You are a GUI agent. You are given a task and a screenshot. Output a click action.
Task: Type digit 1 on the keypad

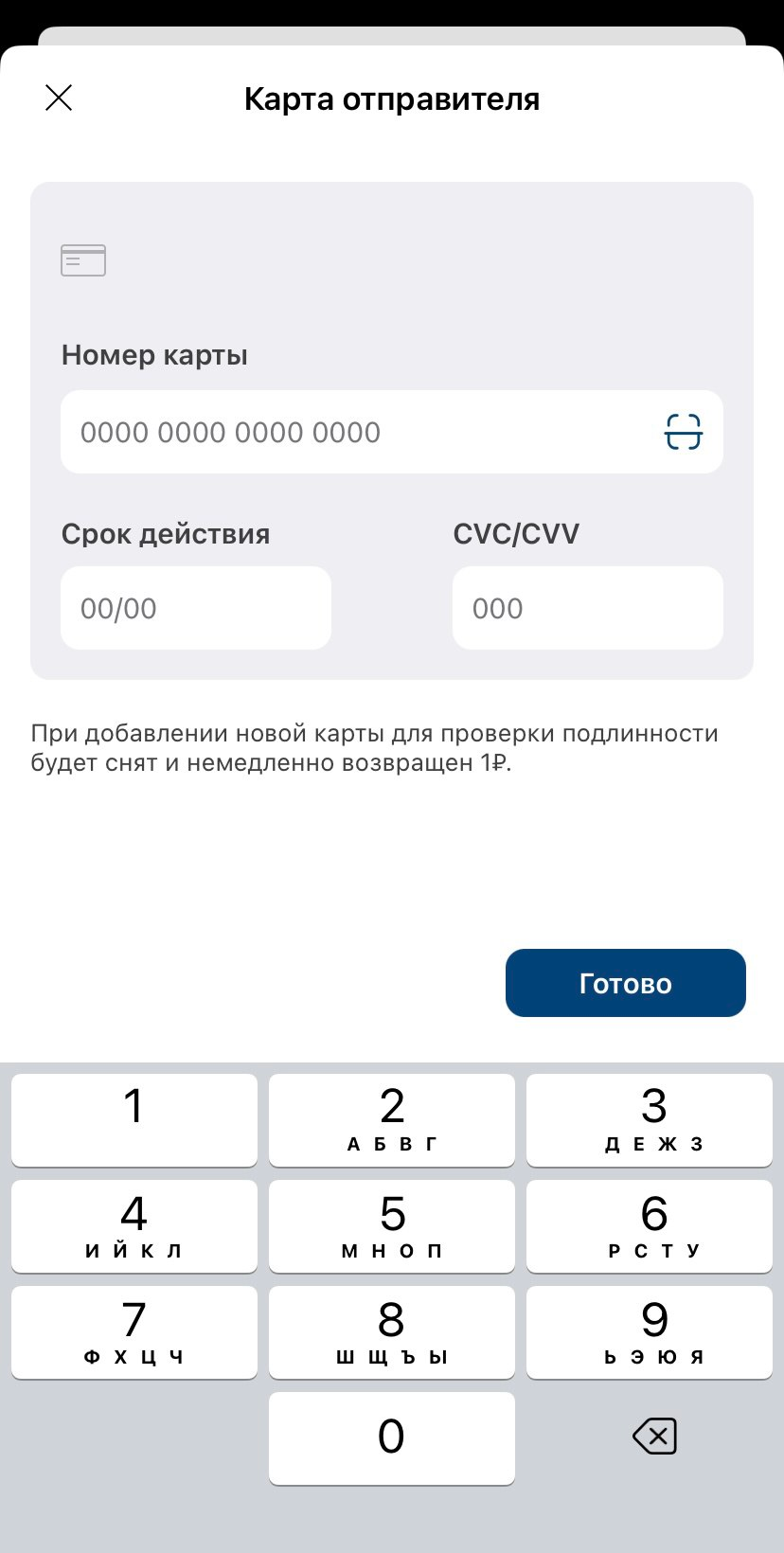[134, 1119]
